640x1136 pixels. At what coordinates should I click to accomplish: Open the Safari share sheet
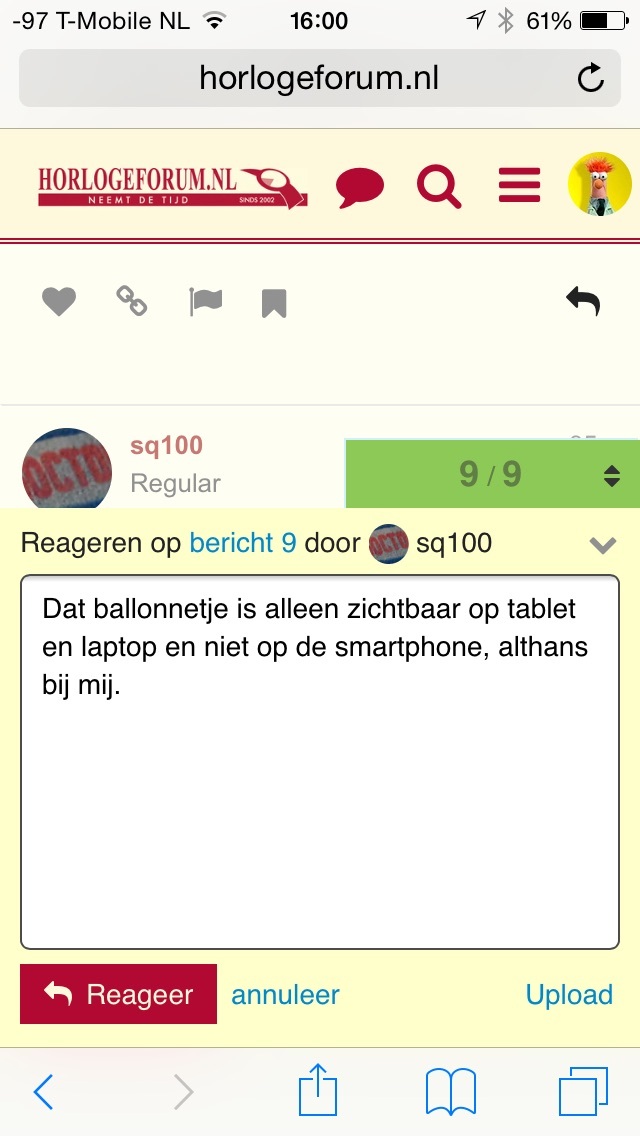pos(318,1090)
